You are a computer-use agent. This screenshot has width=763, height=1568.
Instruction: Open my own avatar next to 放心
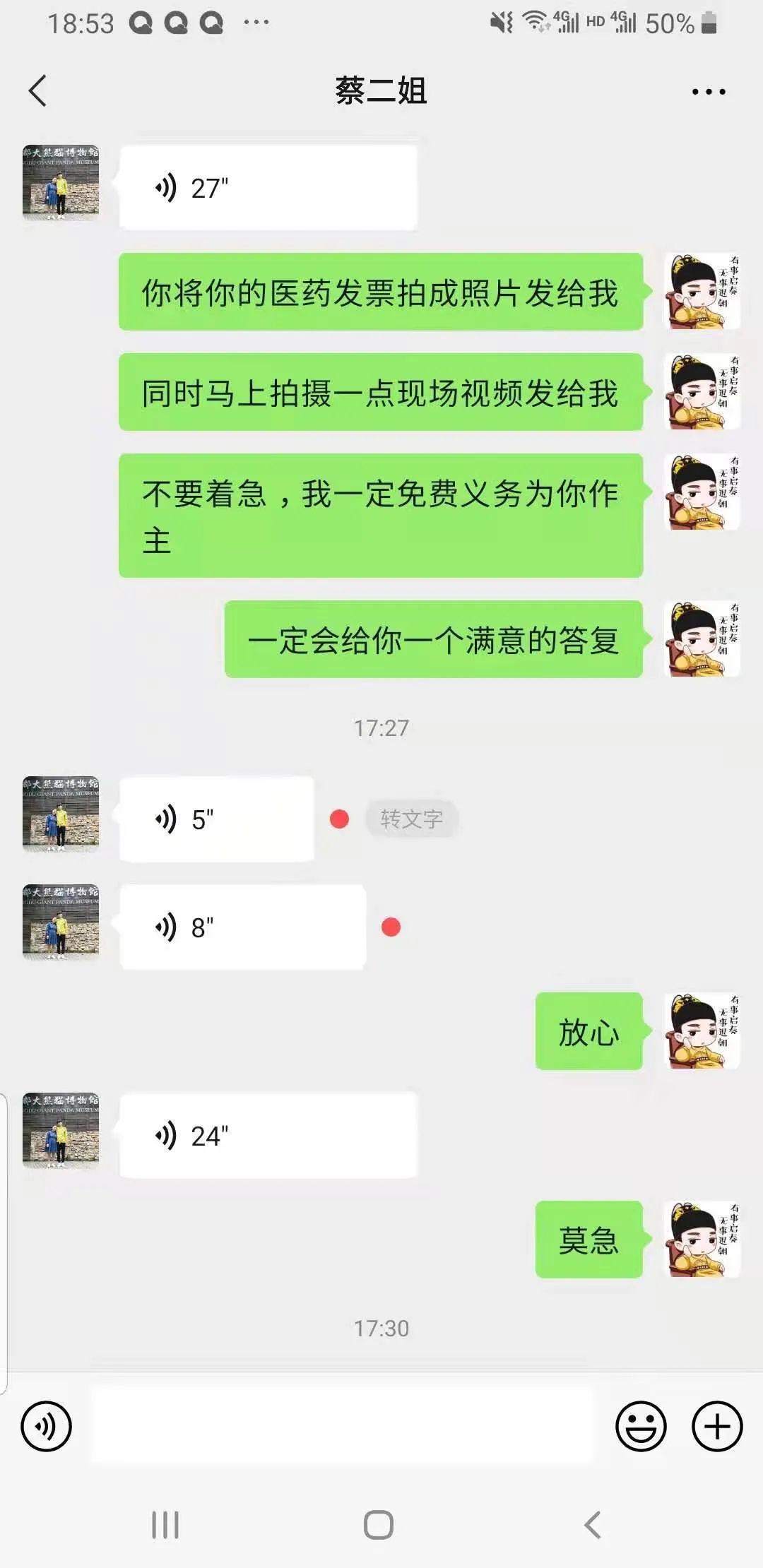click(702, 1031)
